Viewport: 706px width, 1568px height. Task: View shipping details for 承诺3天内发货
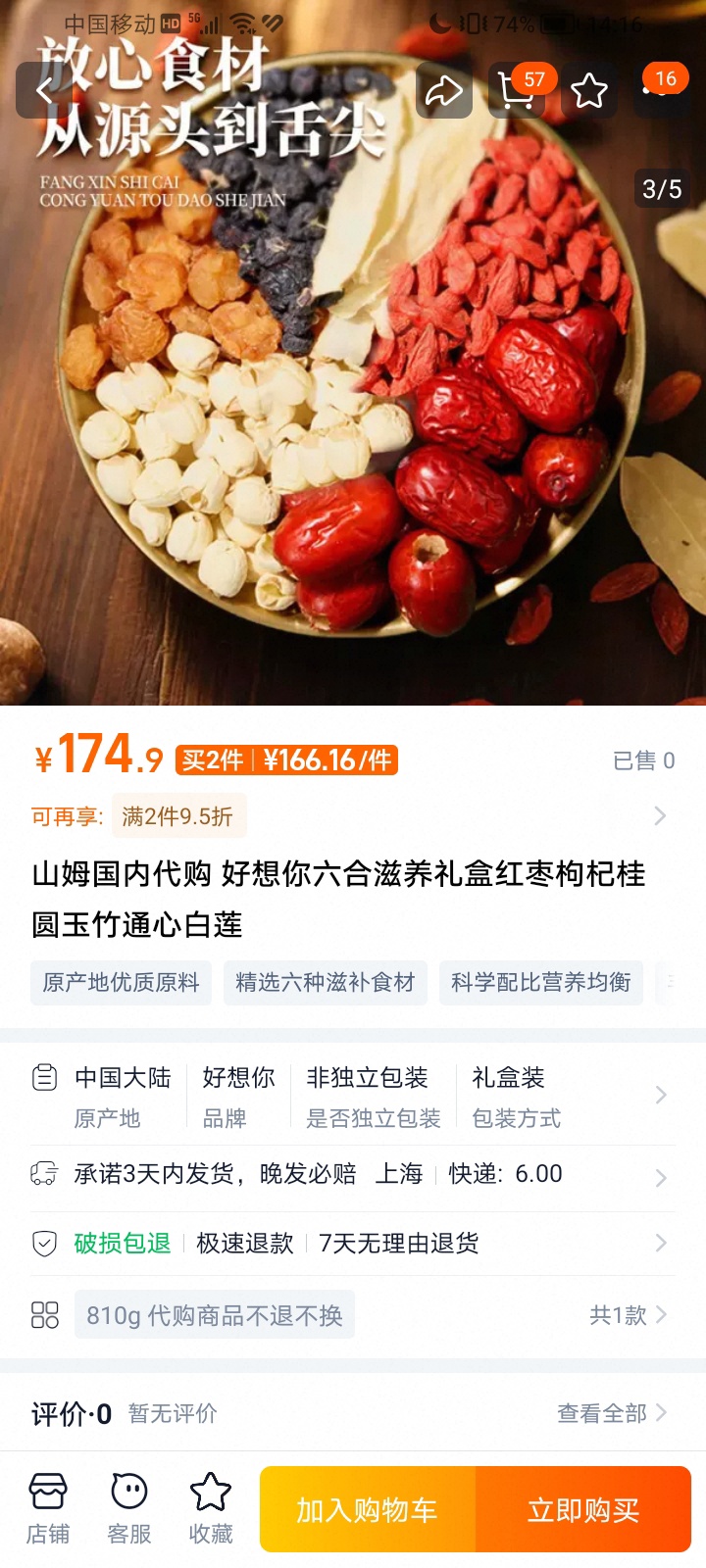[353, 1174]
